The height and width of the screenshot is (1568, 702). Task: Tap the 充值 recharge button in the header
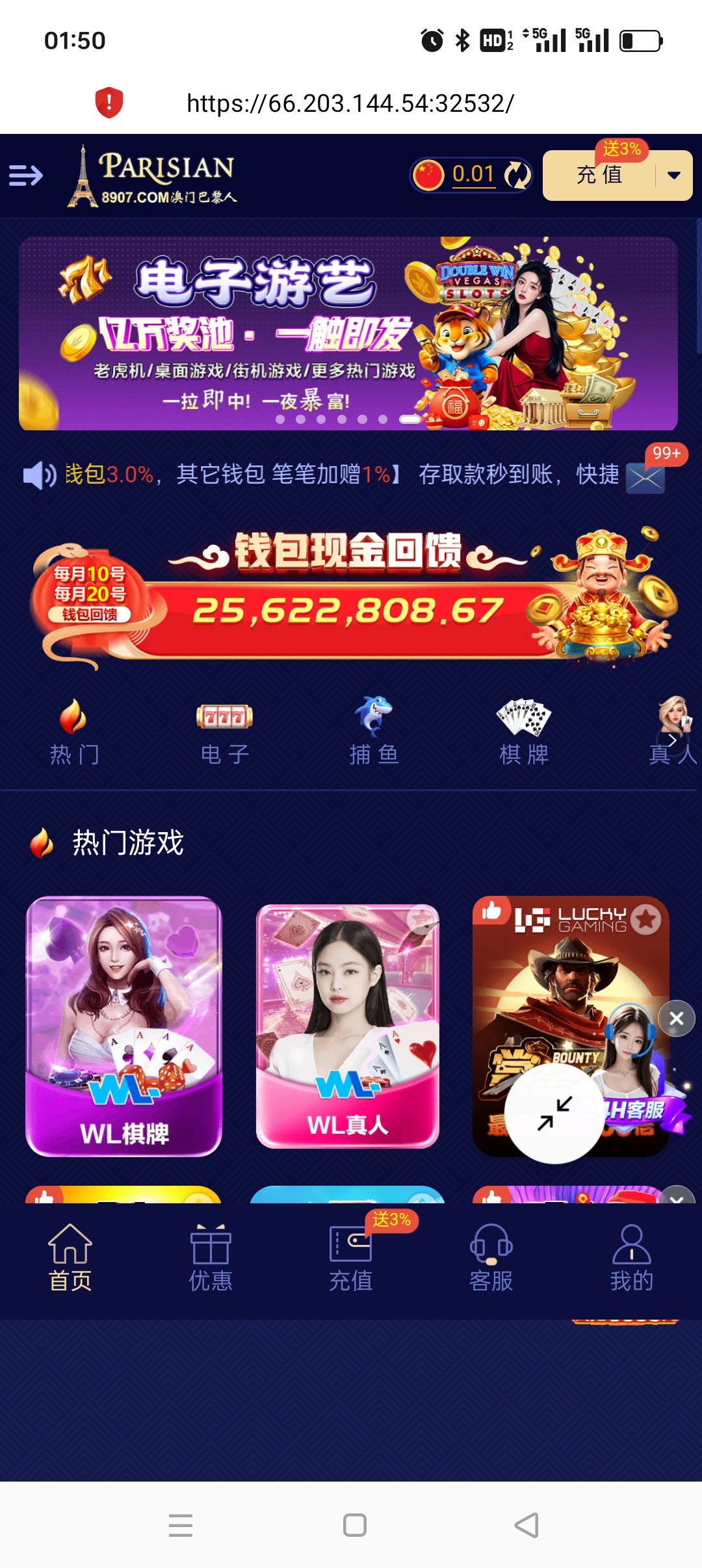point(599,176)
